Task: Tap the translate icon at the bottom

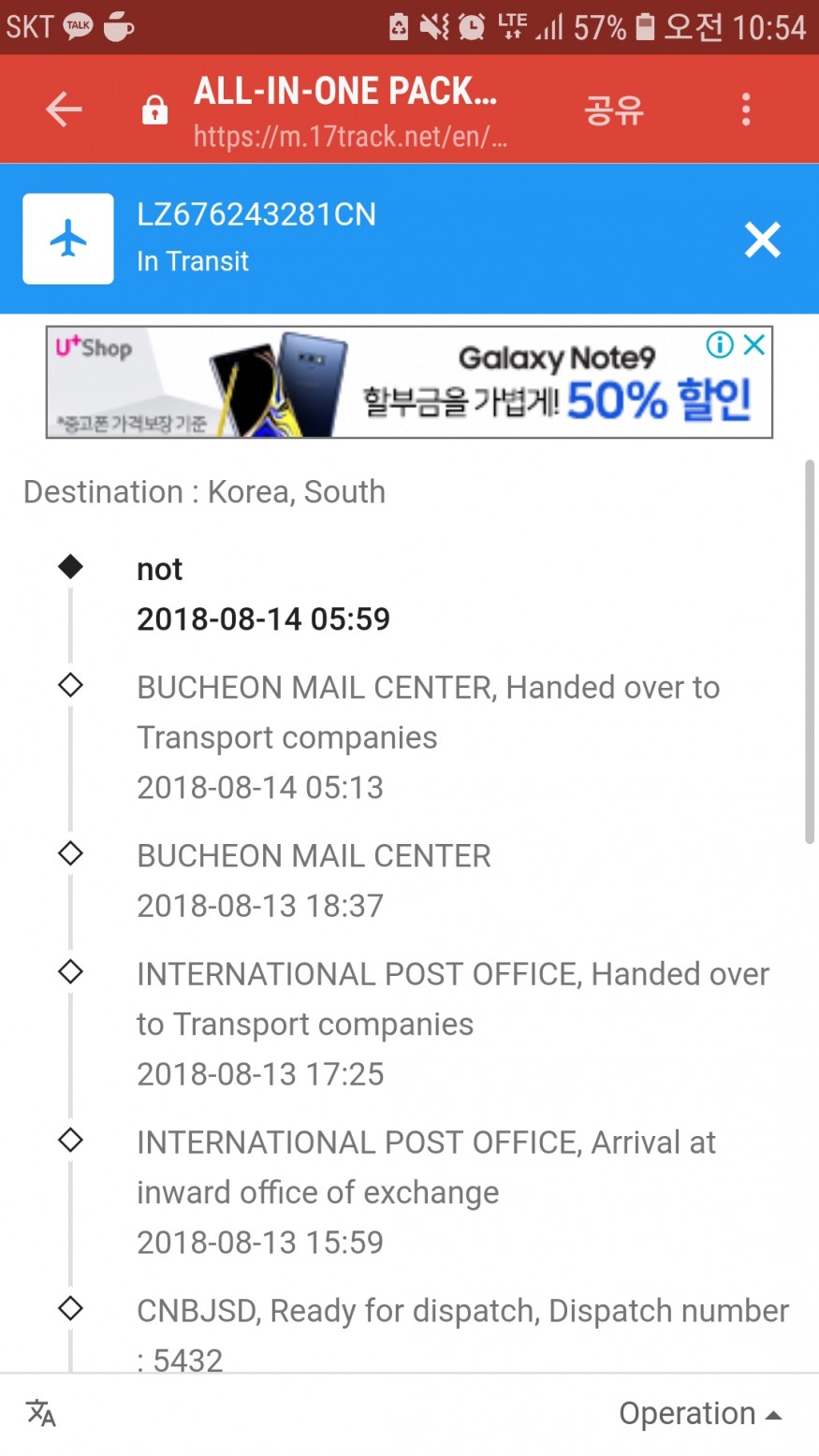Action: point(41,1413)
